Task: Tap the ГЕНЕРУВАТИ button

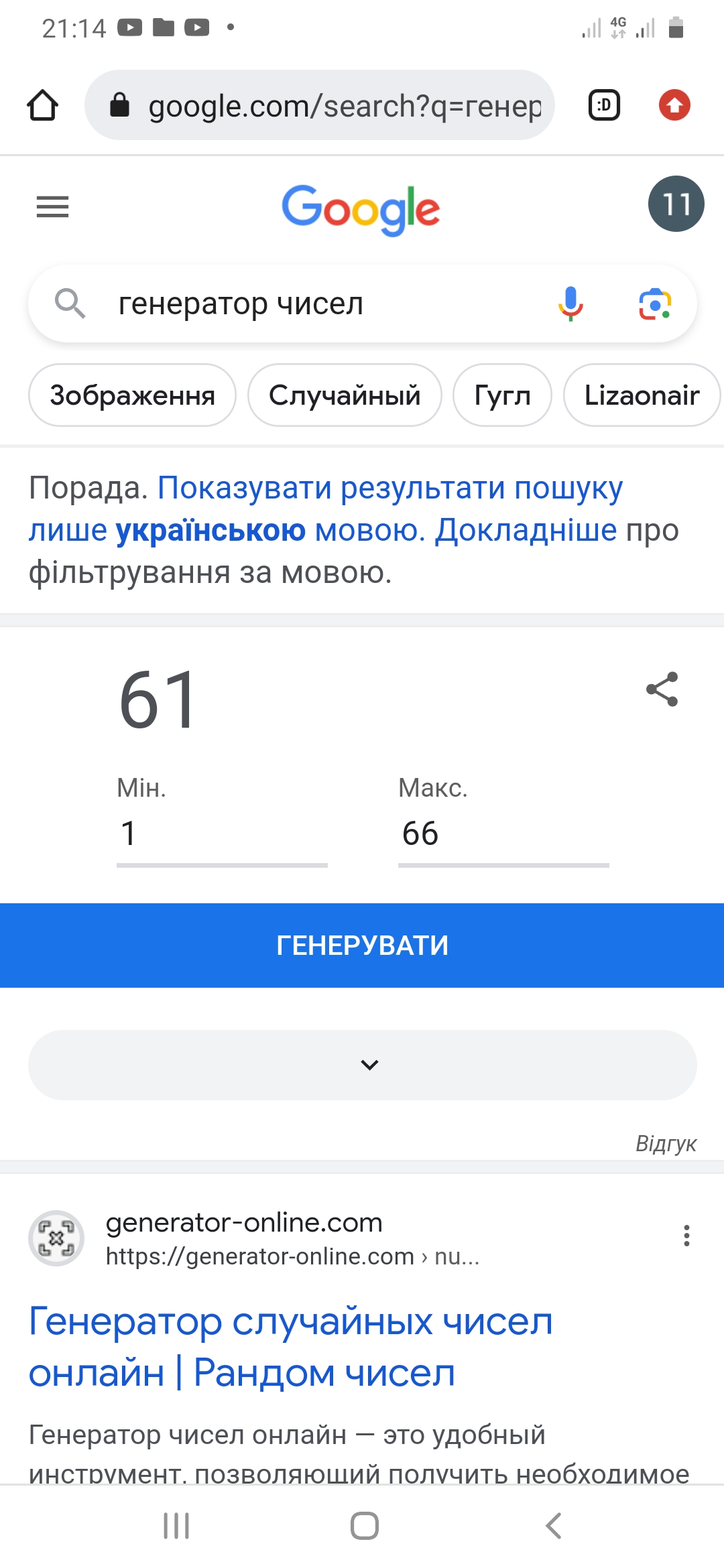Action: point(362,945)
